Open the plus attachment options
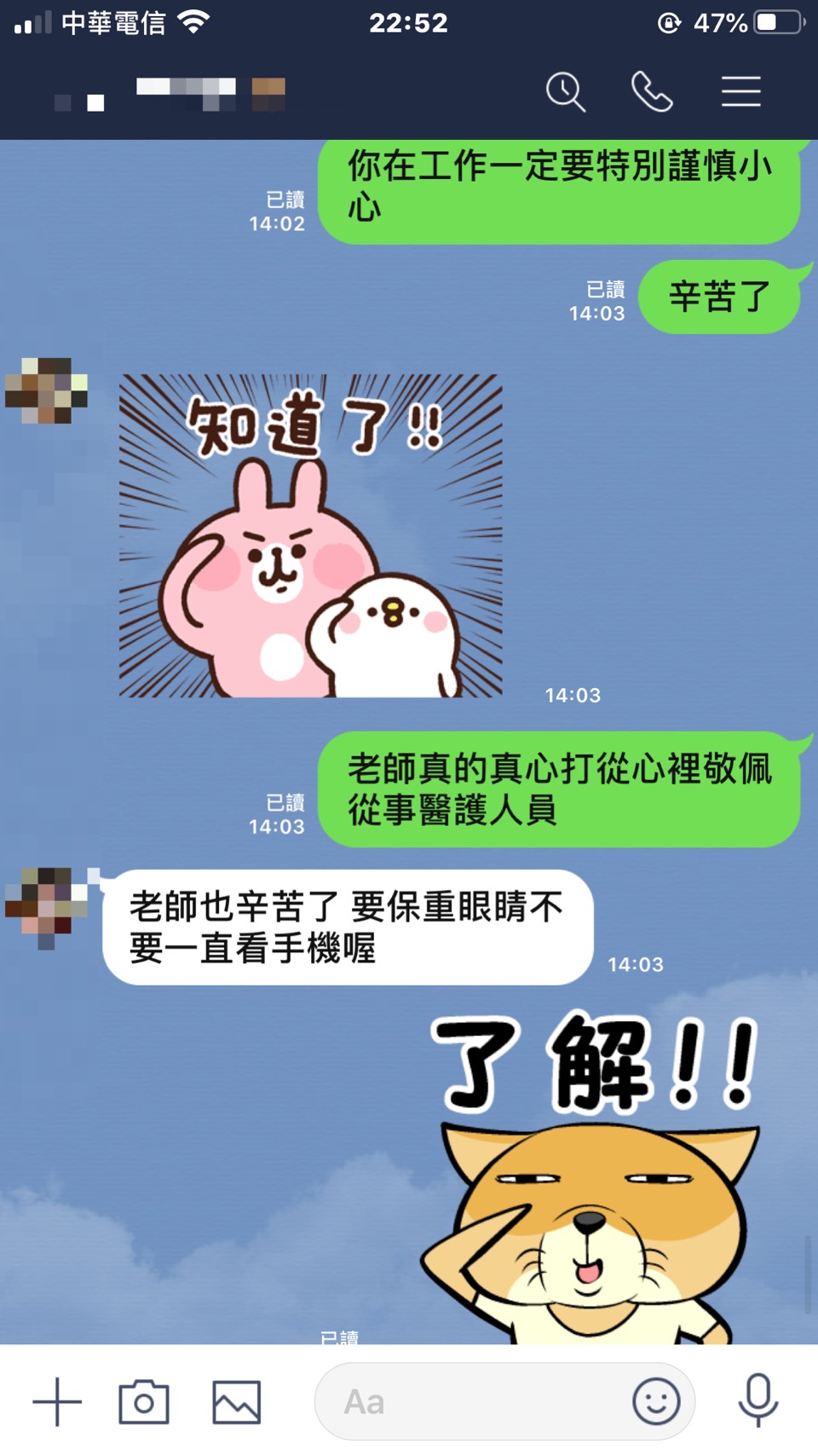Image resolution: width=818 pixels, height=1456 pixels. [57, 1401]
